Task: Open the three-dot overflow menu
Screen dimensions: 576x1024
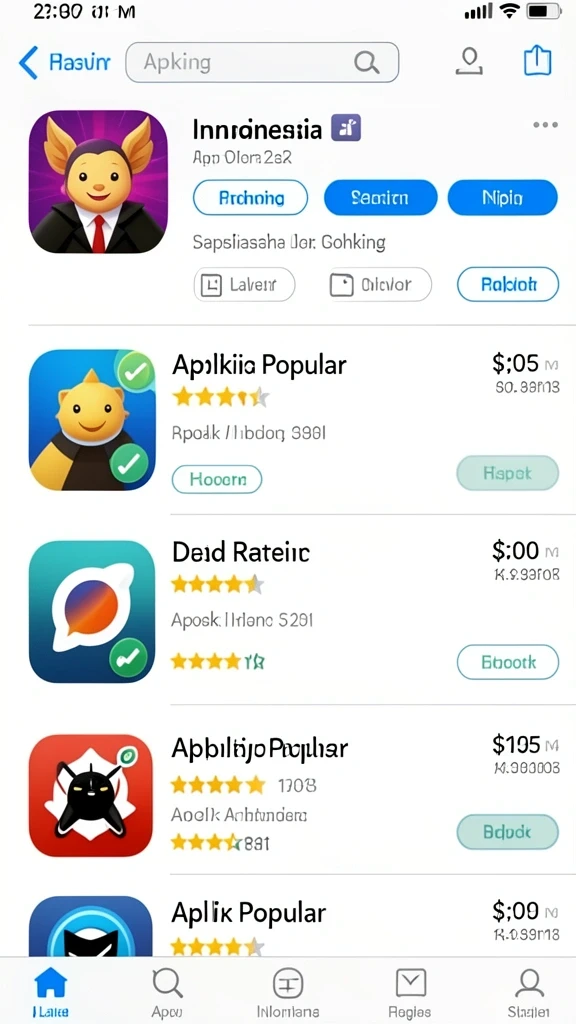Action: tap(545, 125)
